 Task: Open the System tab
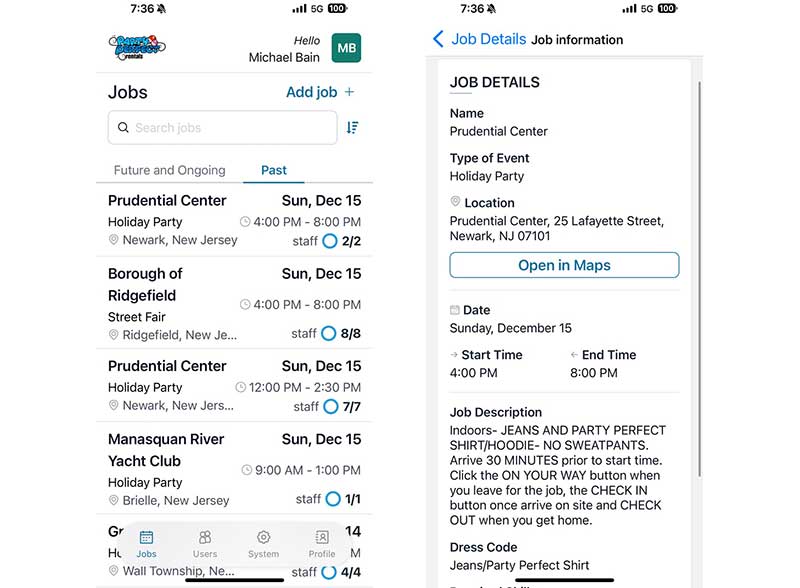pos(263,544)
